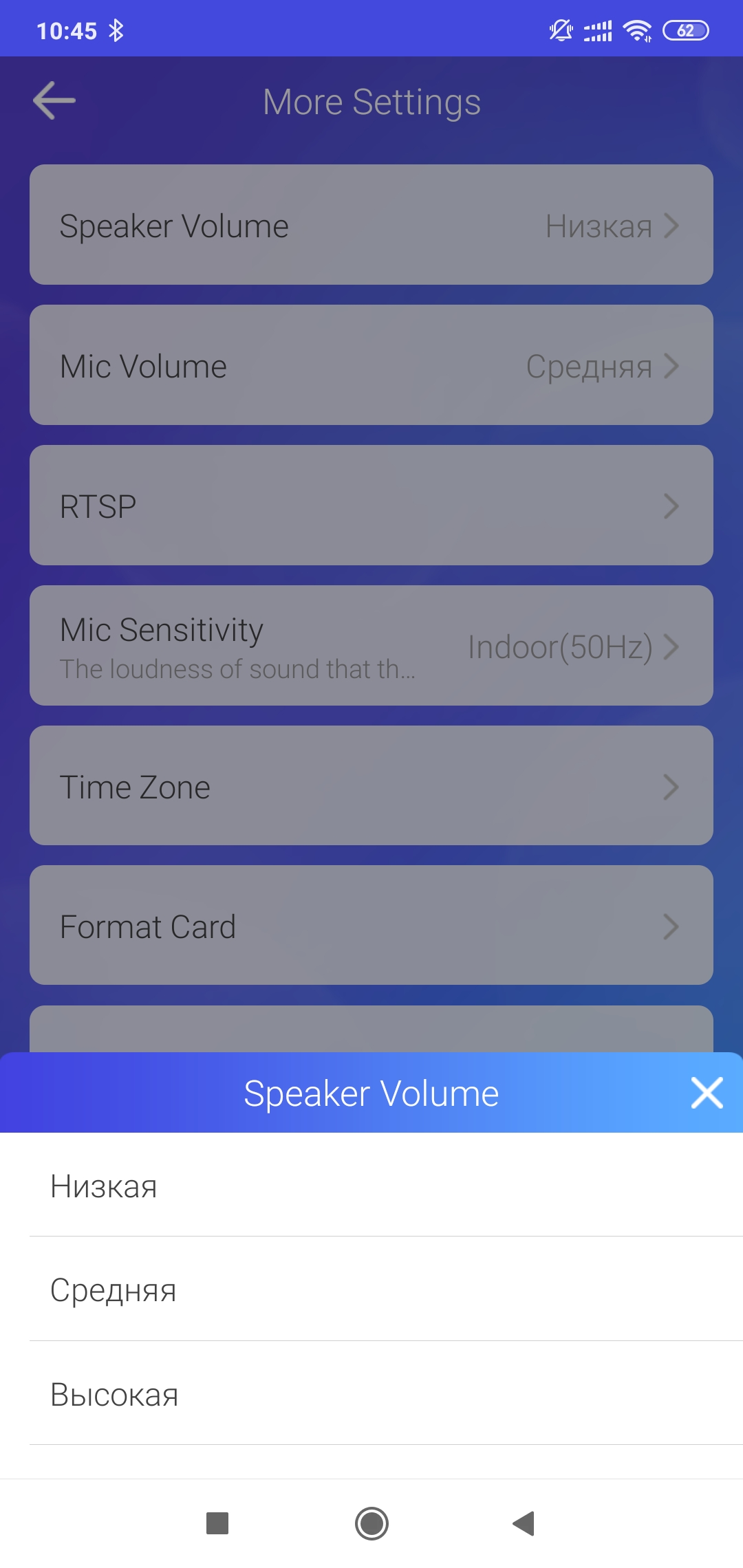Viewport: 743px width, 1568px height.
Task: Go to the system home screen
Action: [x=371, y=1523]
